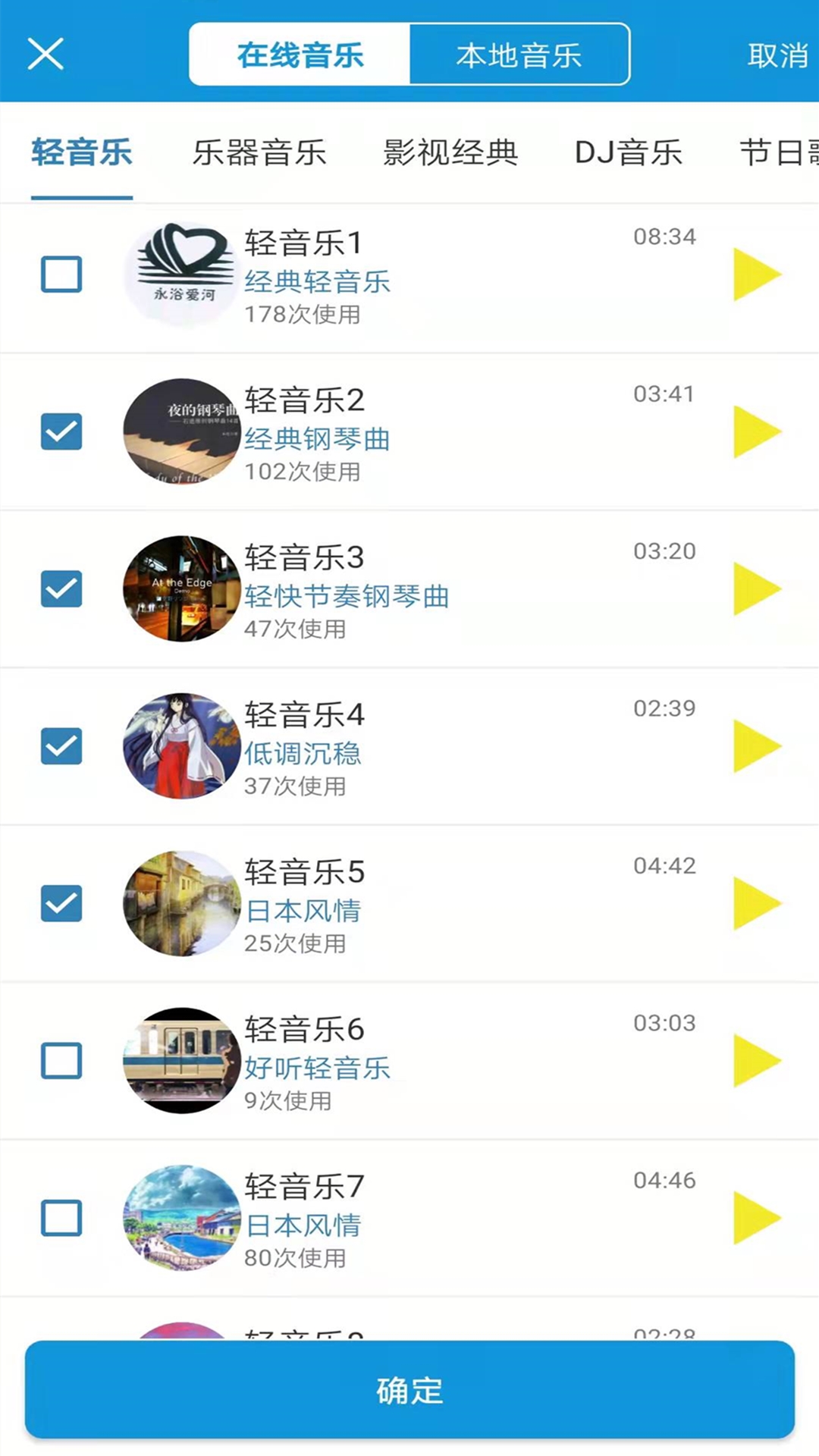Viewport: 819px width, 1456px height.
Task: Close the music picker with X
Action: point(45,54)
